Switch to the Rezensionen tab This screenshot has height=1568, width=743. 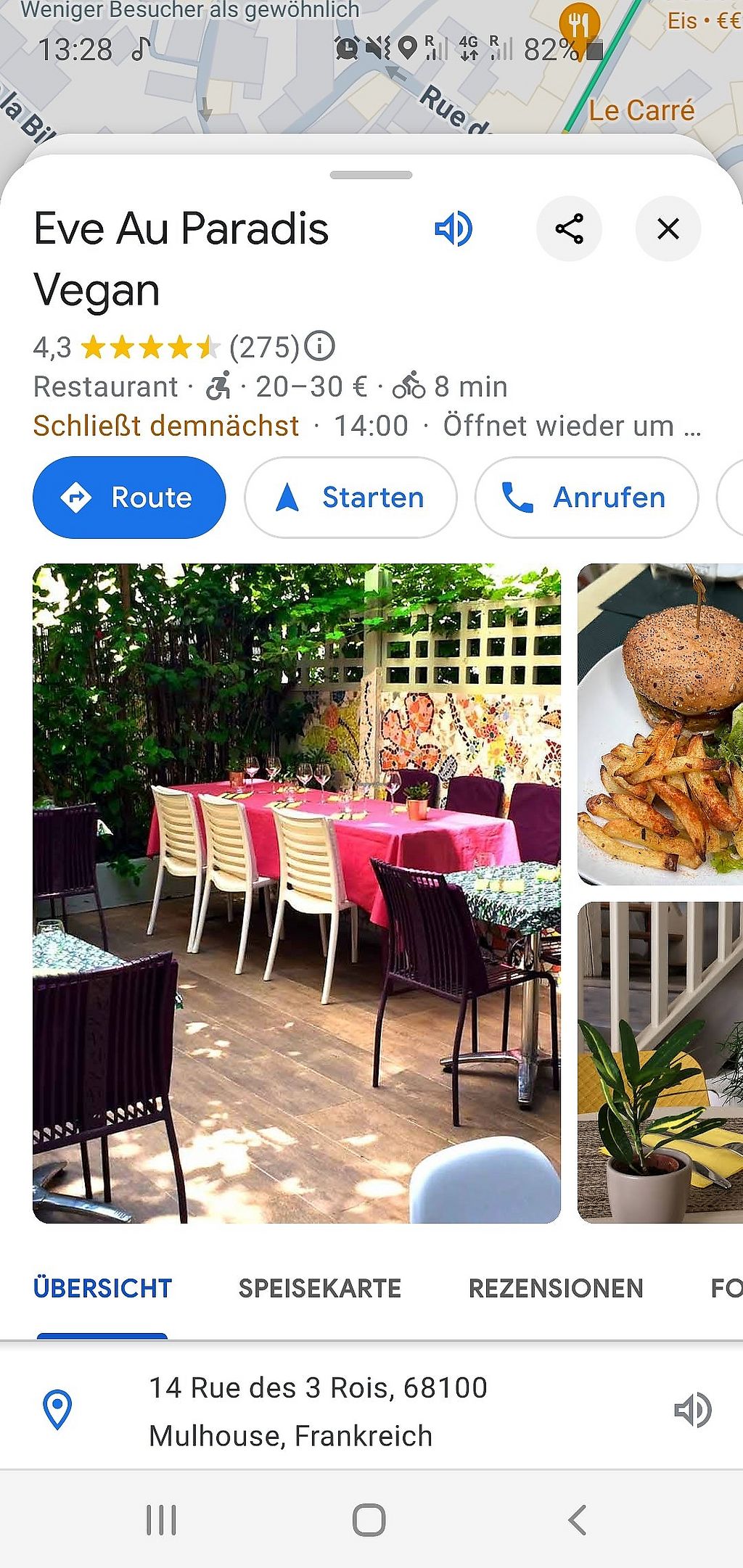point(556,1289)
